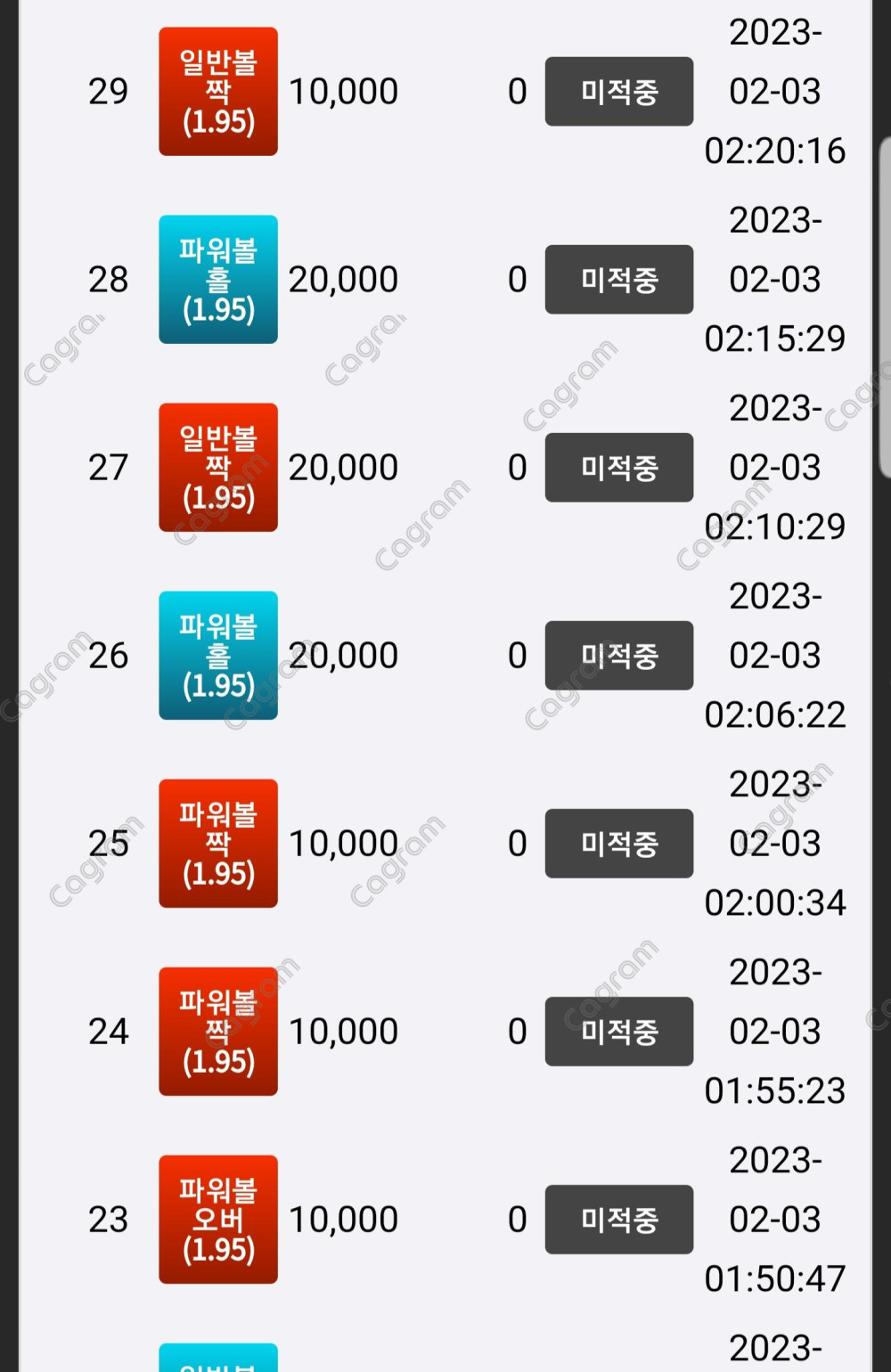The width and height of the screenshot is (891, 1372).
Task: View the 미적중 status of bet 23
Action: [618, 1220]
